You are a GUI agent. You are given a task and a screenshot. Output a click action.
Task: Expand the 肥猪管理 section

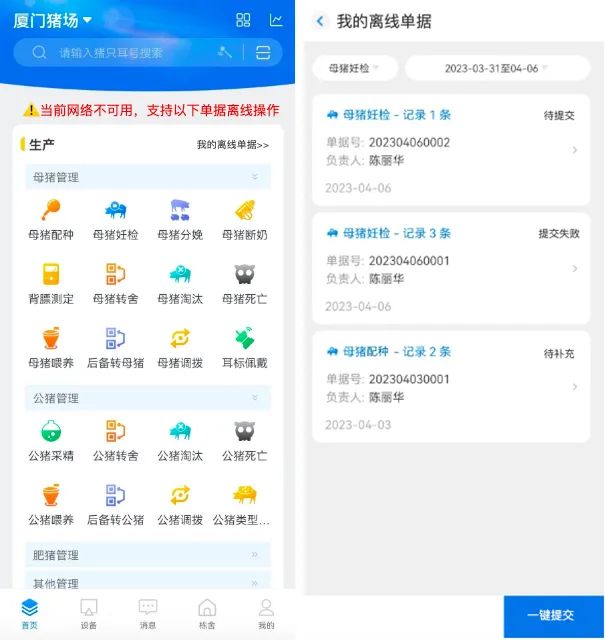[x=147, y=554]
